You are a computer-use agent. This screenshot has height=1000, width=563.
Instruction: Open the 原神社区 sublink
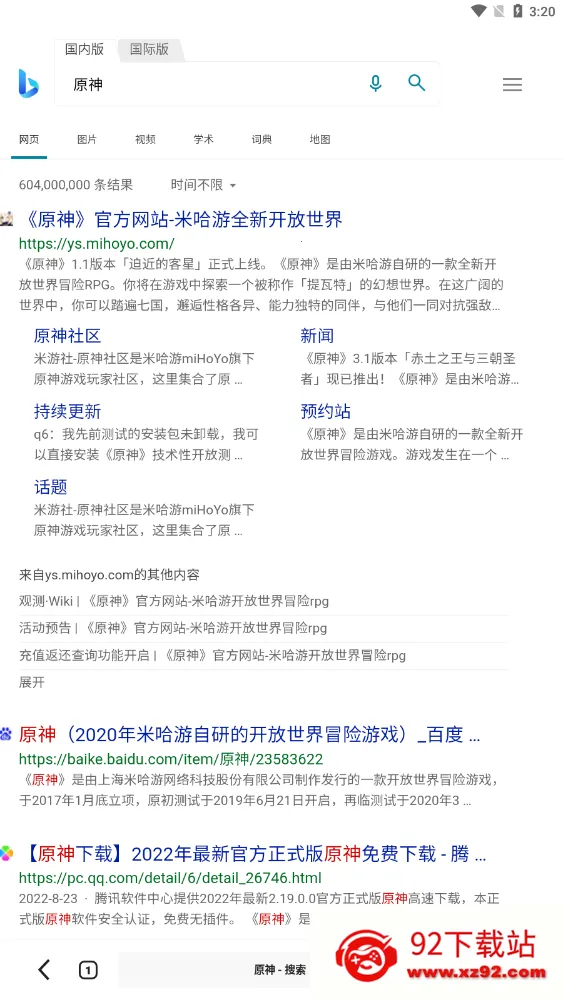(68, 335)
